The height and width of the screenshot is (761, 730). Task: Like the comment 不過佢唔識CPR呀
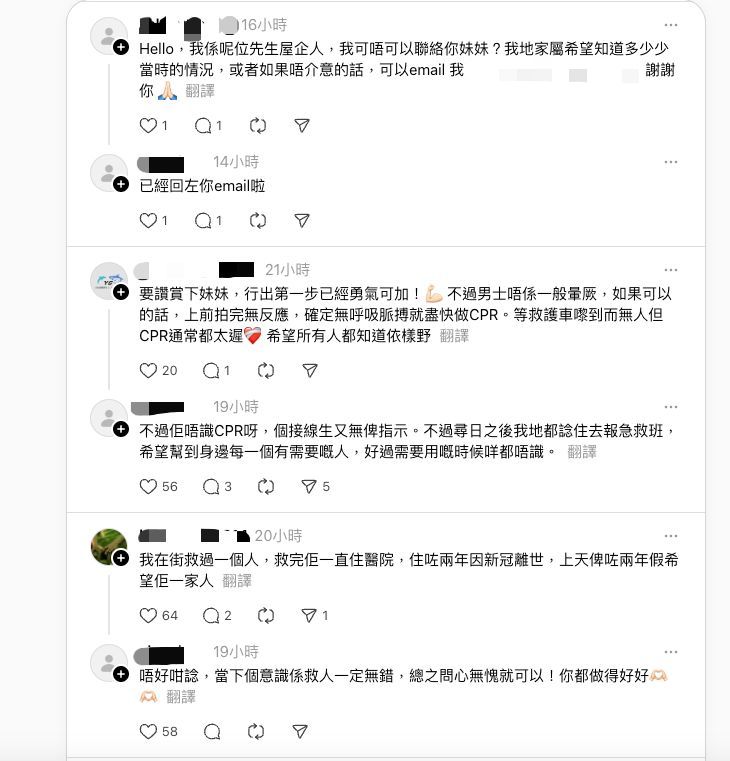[x=149, y=487]
